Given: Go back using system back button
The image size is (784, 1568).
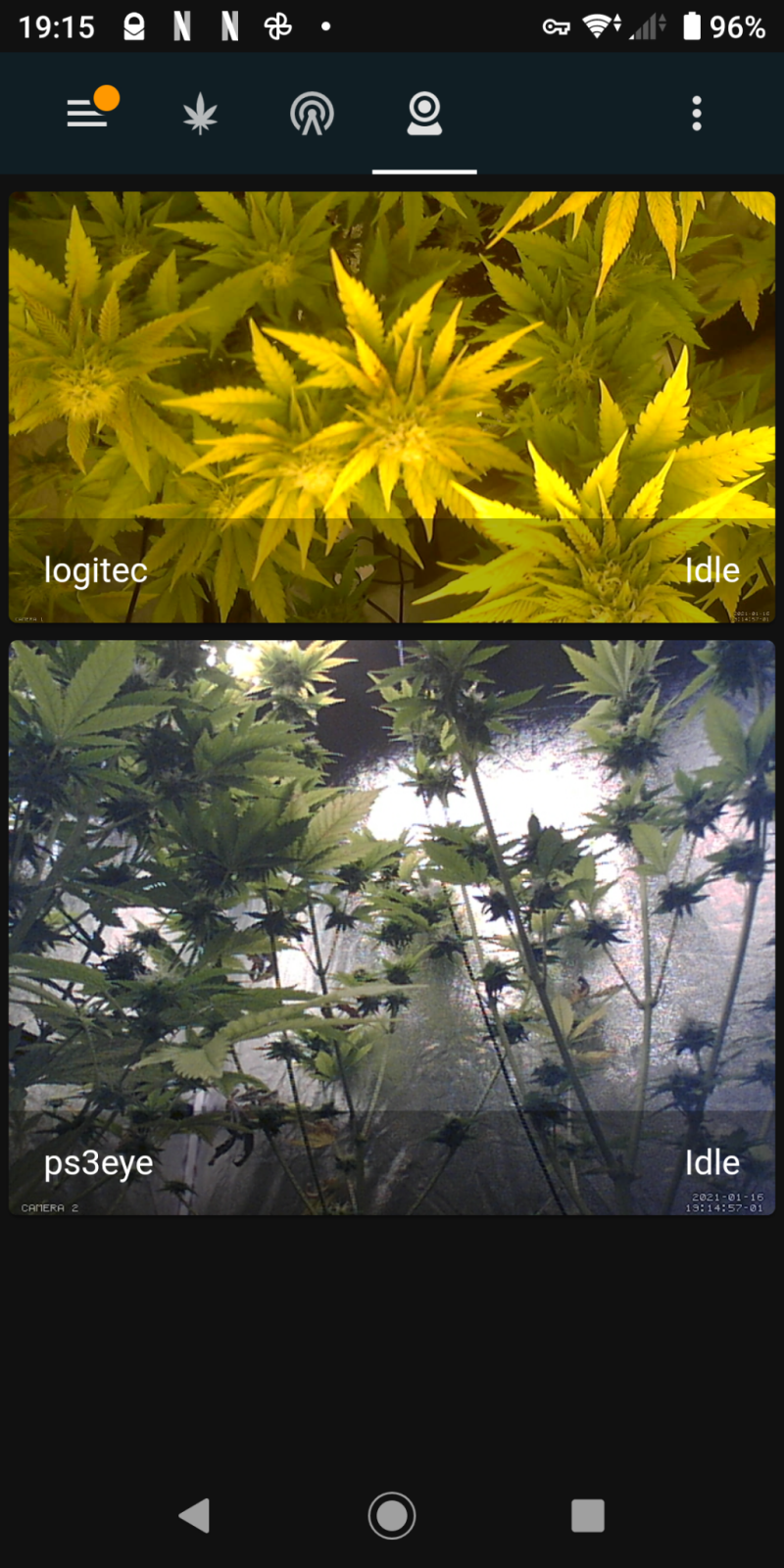Looking at the screenshot, I should point(195,1515).
